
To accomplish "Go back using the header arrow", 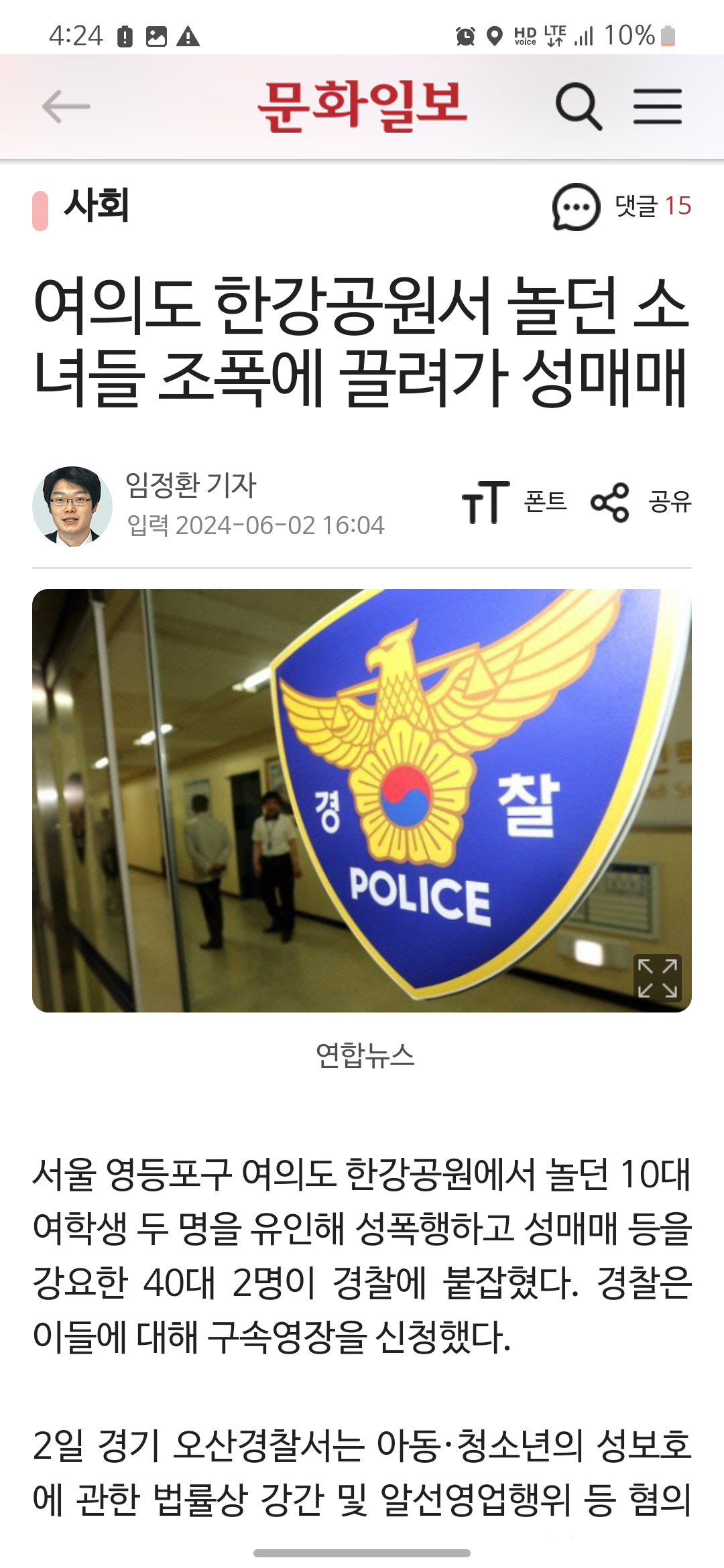I will (66, 107).
